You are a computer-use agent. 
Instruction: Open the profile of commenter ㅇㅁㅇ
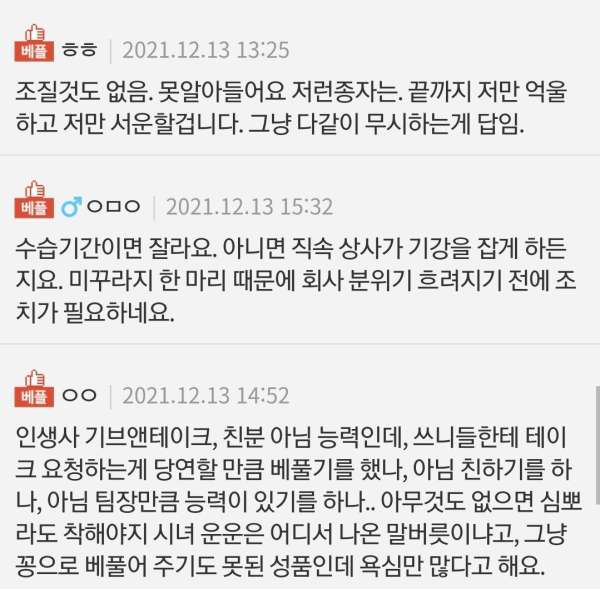tap(113, 207)
